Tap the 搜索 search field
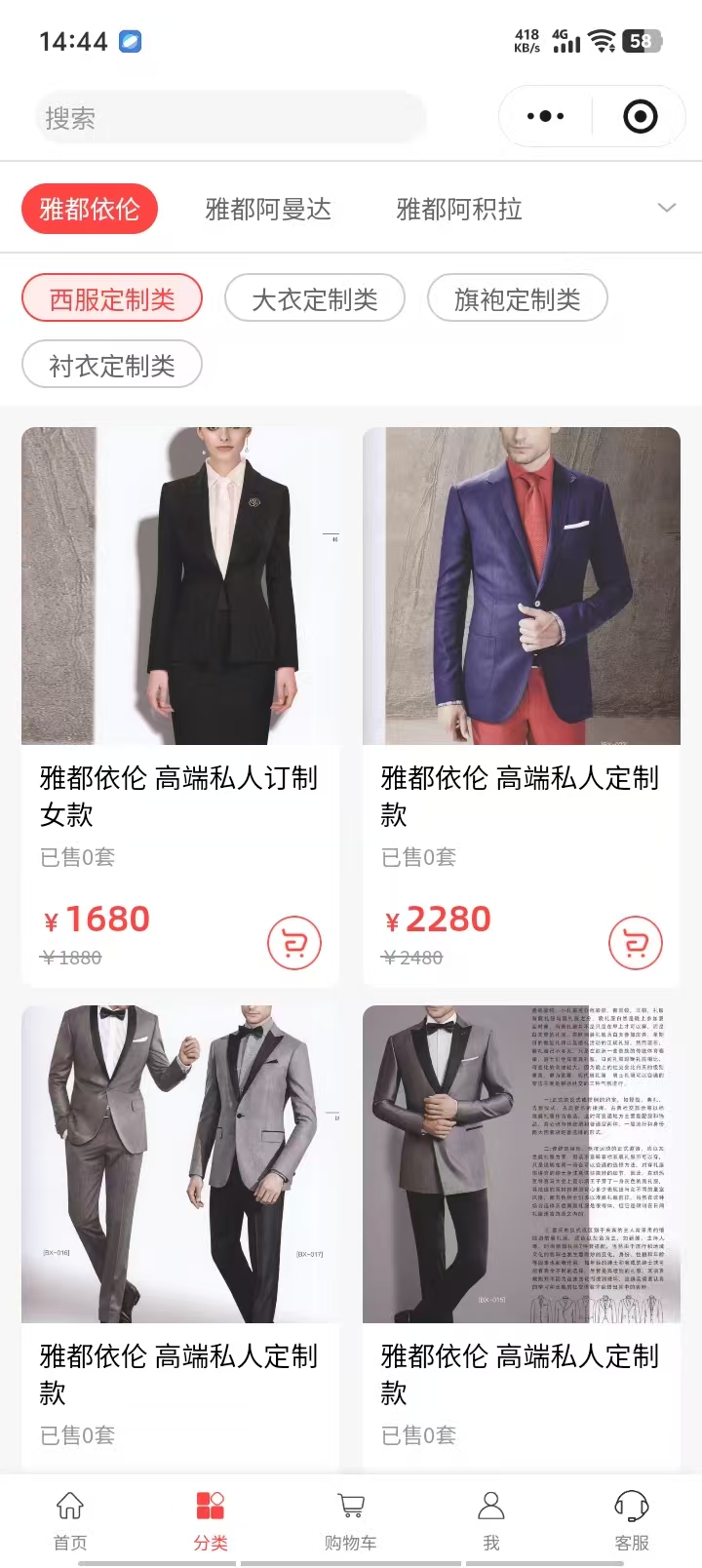The image size is (702, 1568). pos(230,118)
